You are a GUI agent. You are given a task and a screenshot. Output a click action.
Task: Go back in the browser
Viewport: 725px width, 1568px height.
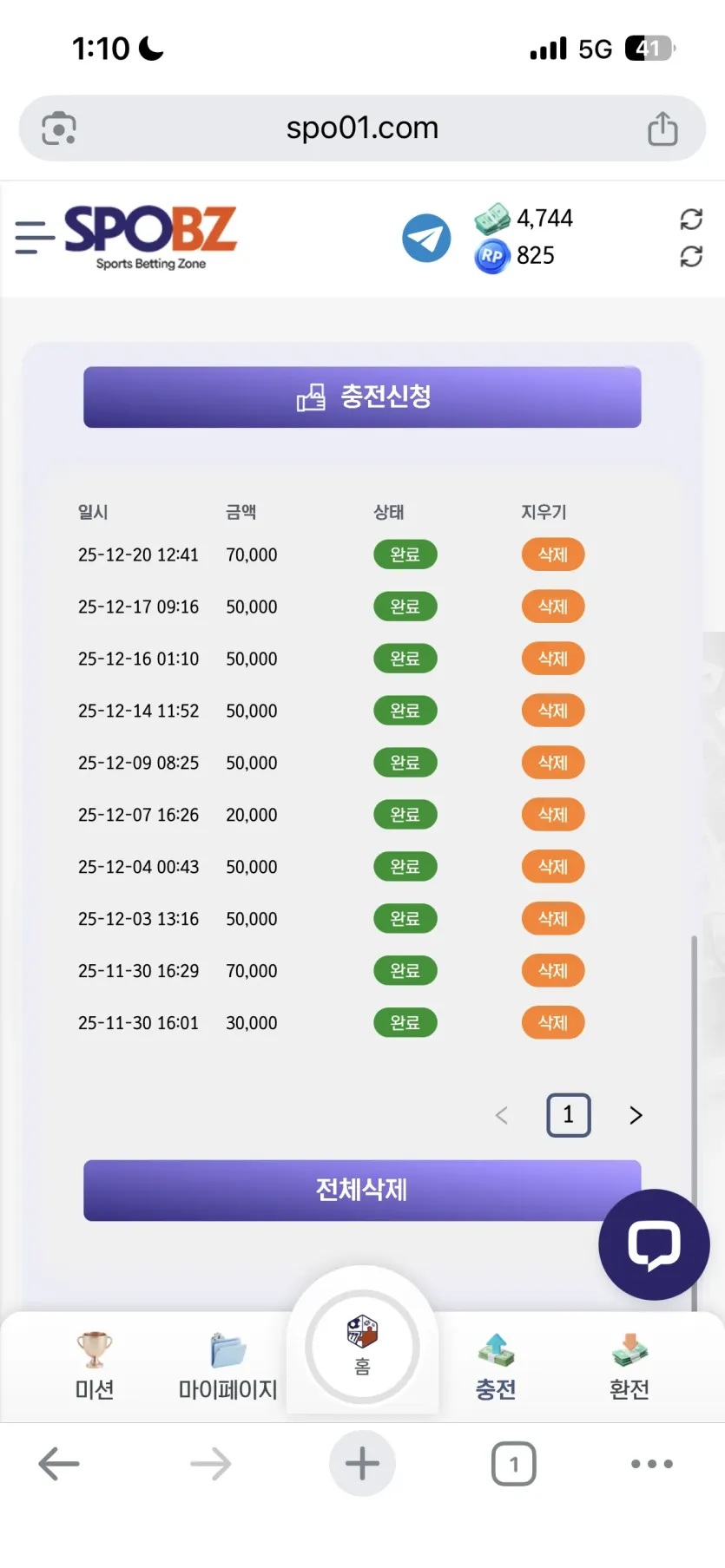pos(59,1464)
